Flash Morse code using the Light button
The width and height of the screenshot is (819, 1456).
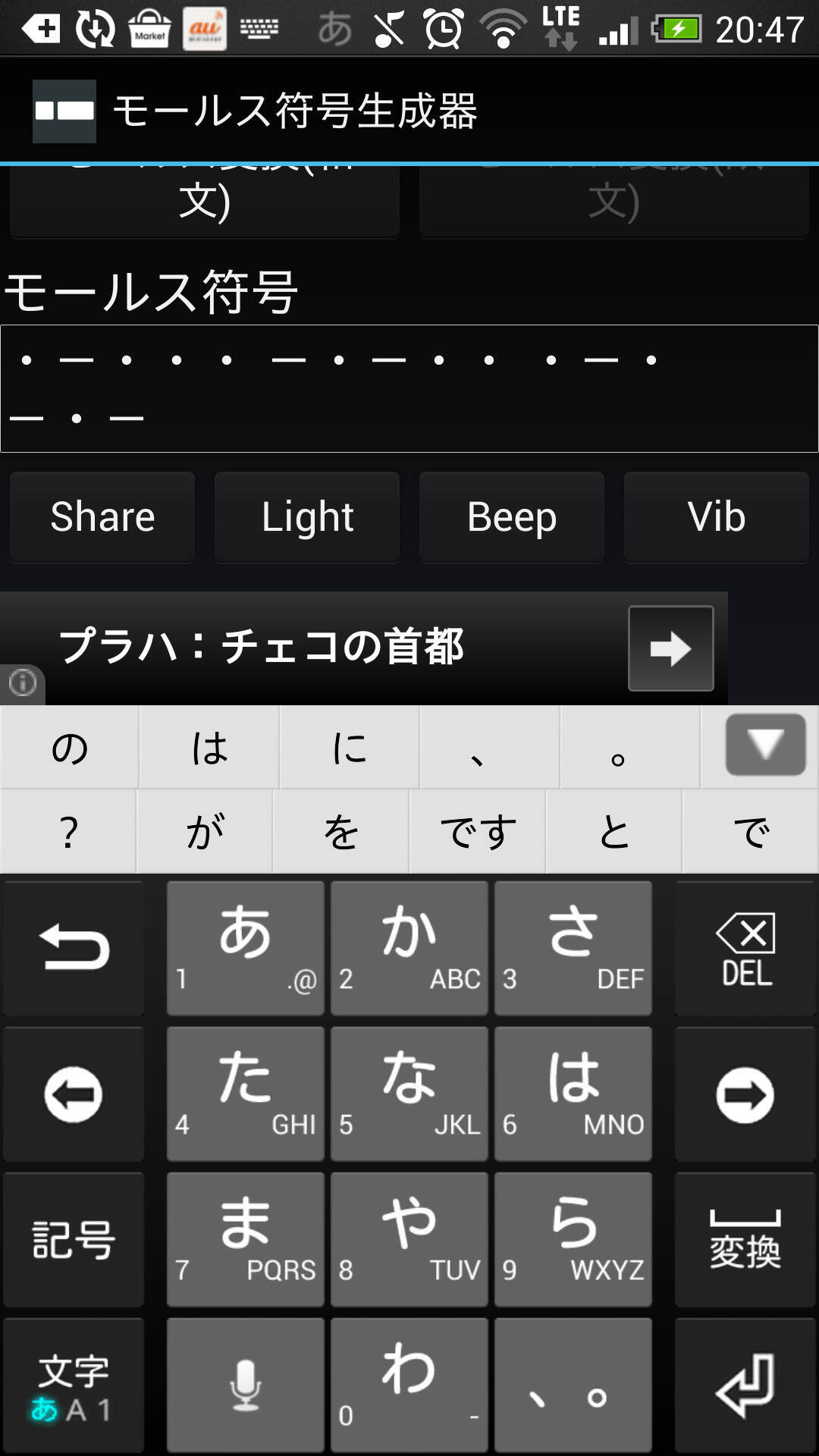[307, 517]
